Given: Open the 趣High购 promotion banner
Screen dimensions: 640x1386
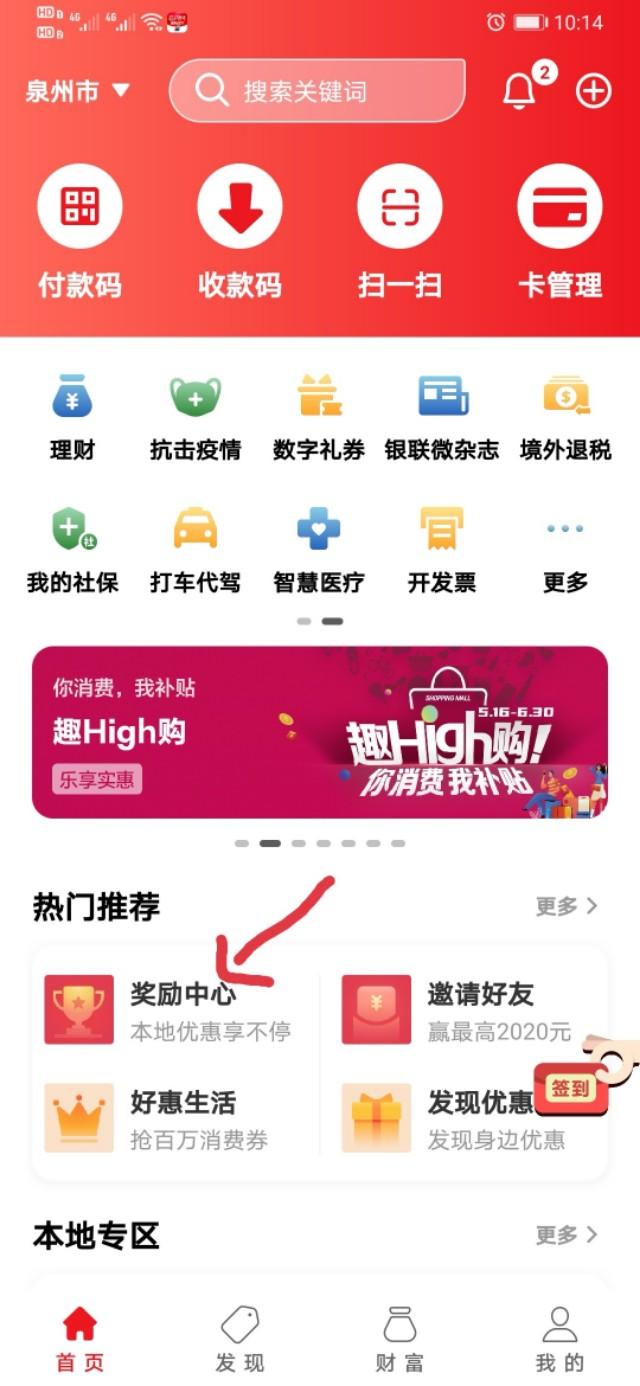Looking at the screenshot, I should pyautogui.click(x=320, y=732).
